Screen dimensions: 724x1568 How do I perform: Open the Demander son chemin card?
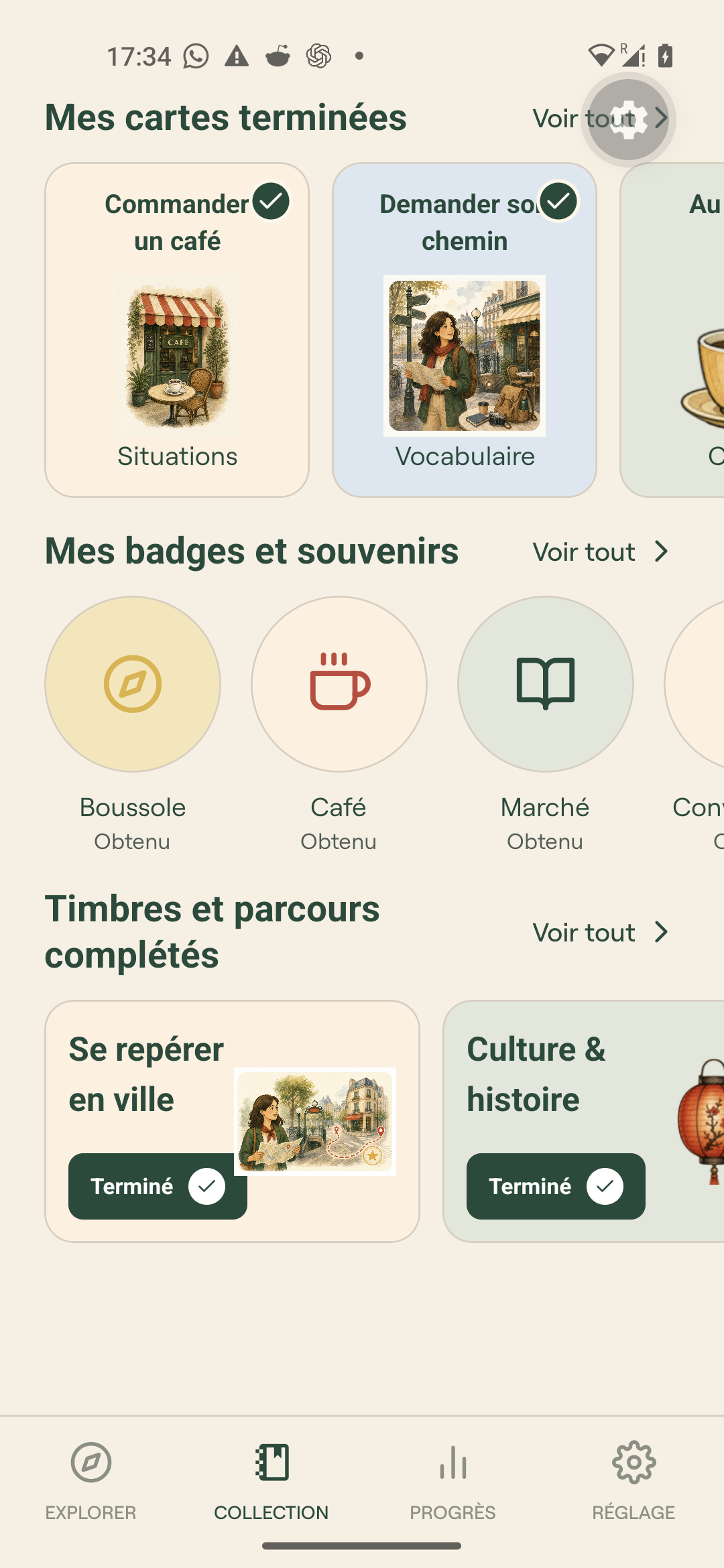pyautogui.click(x=465, y=330)
